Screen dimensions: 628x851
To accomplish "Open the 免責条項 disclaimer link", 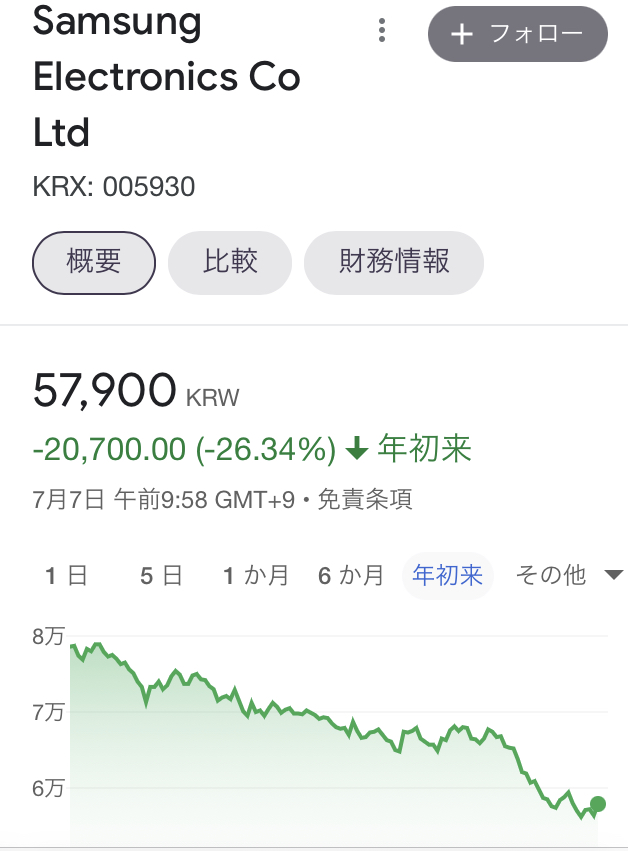I will click(x=365, y=500).
